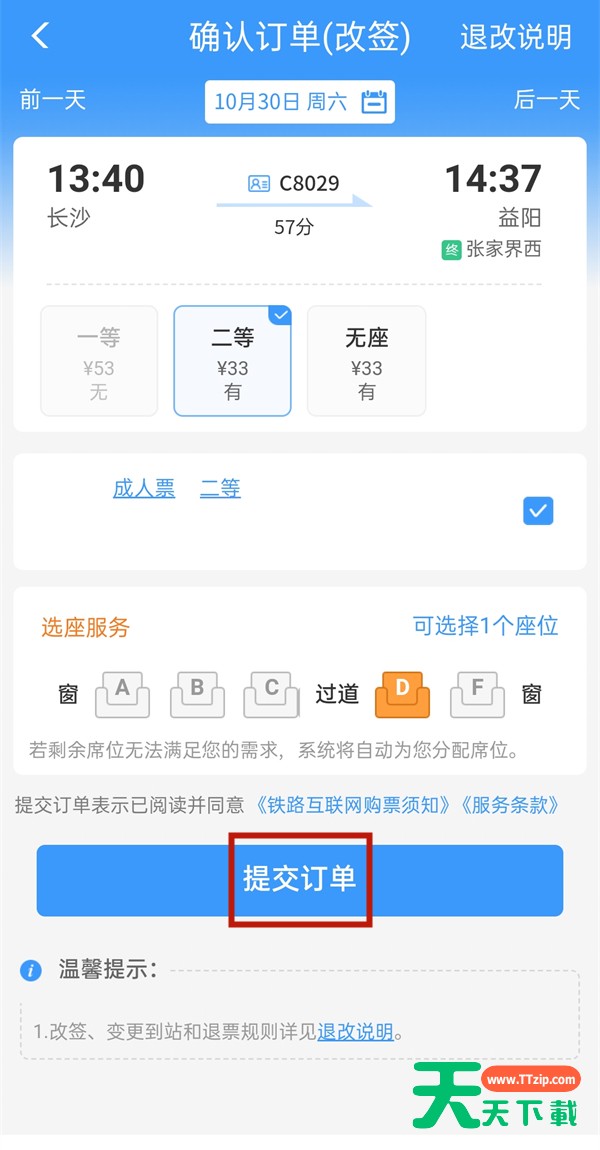
Task: Select the 无座 standing ticket option
Action: [x=367, y=361]
